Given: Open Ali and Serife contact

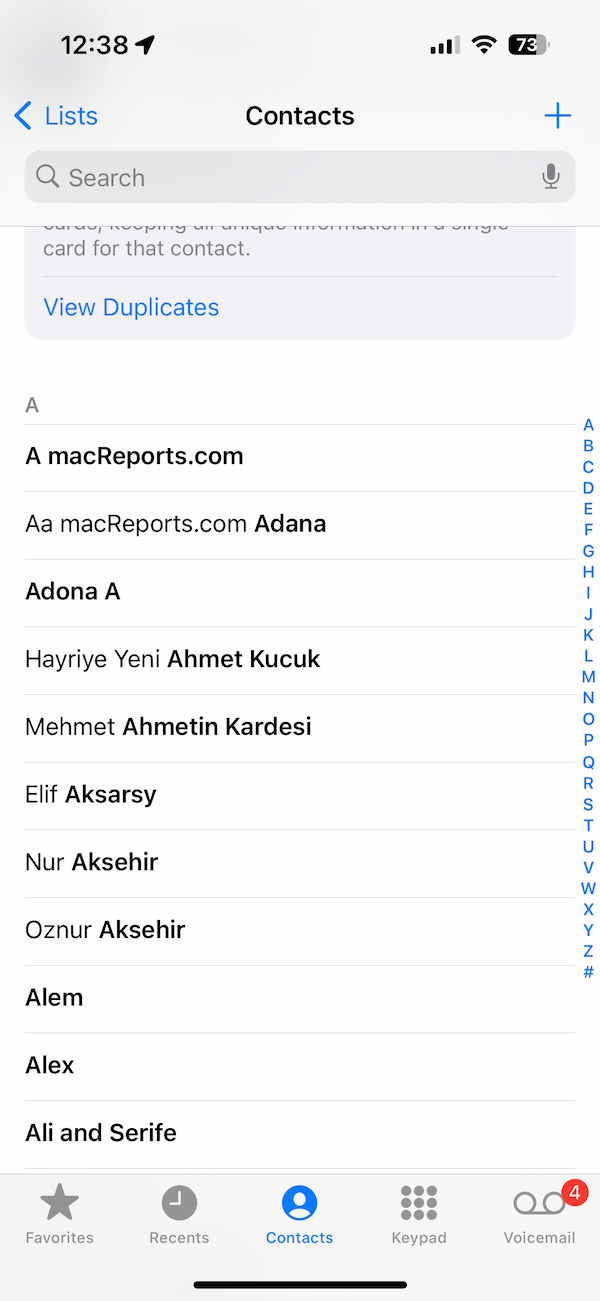Looking at the screenshot, I should click(x=300, y=1134).
